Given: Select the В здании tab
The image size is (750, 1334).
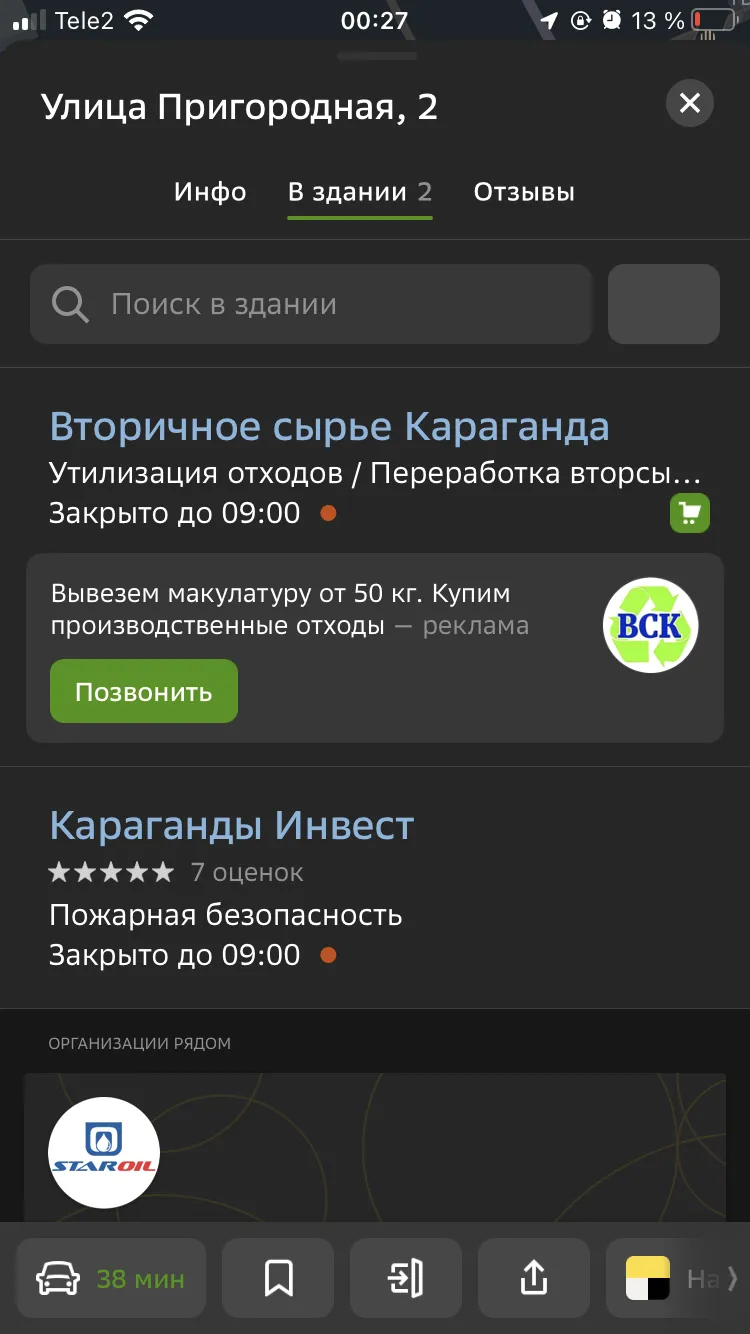Looking at the screenshot, I should 360,192.
